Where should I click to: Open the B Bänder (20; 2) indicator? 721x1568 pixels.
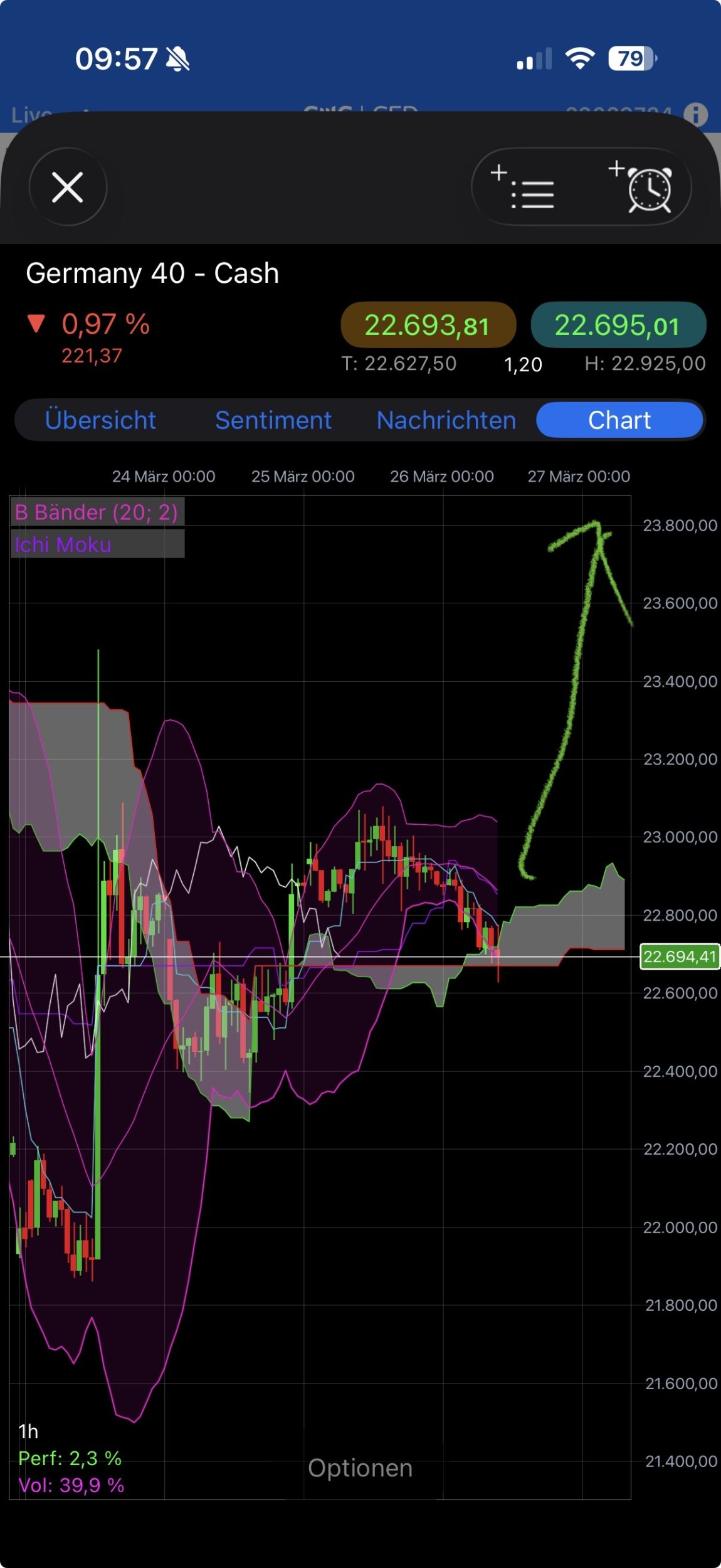click(x=97, y=512)
